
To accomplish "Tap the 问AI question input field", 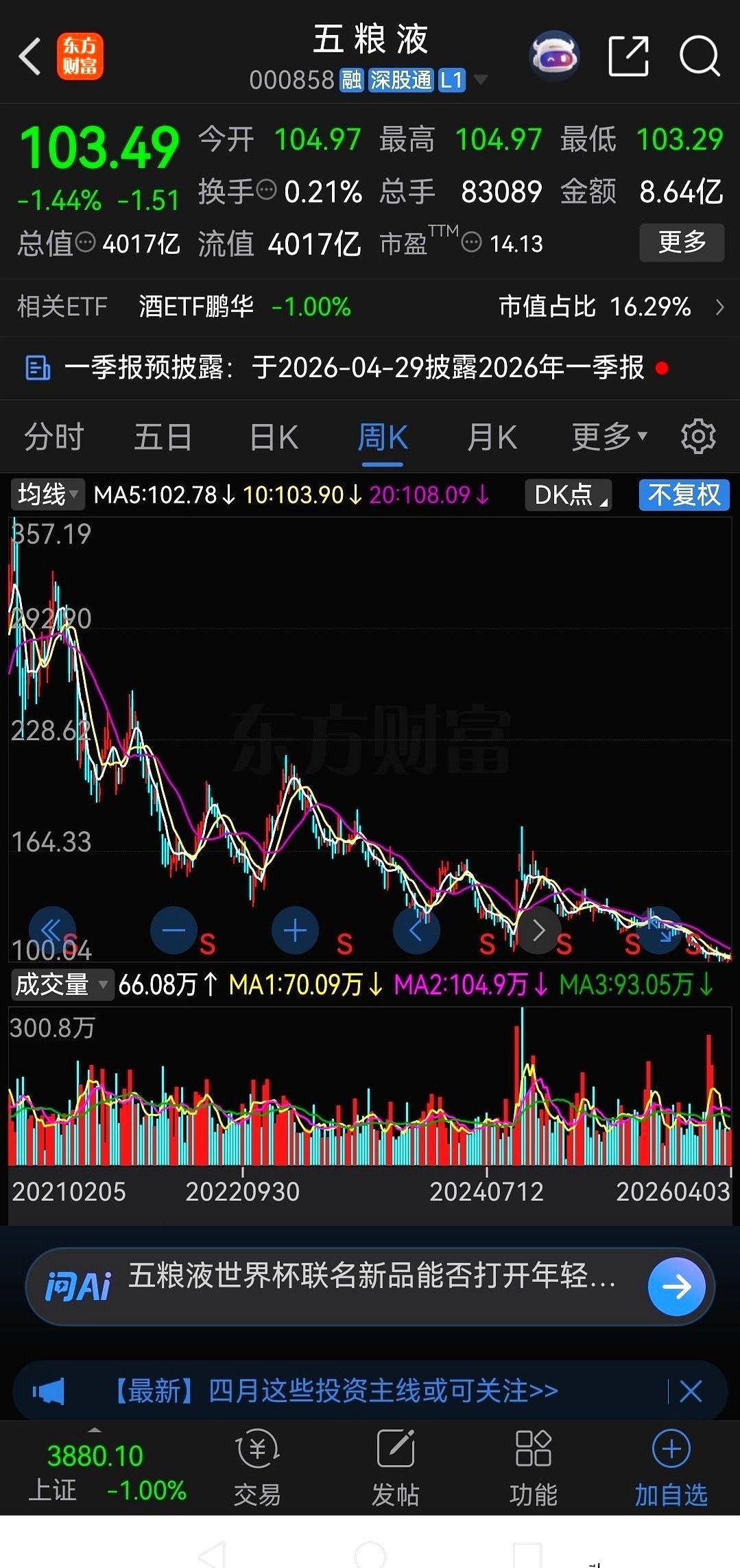I will point(370,1286).
